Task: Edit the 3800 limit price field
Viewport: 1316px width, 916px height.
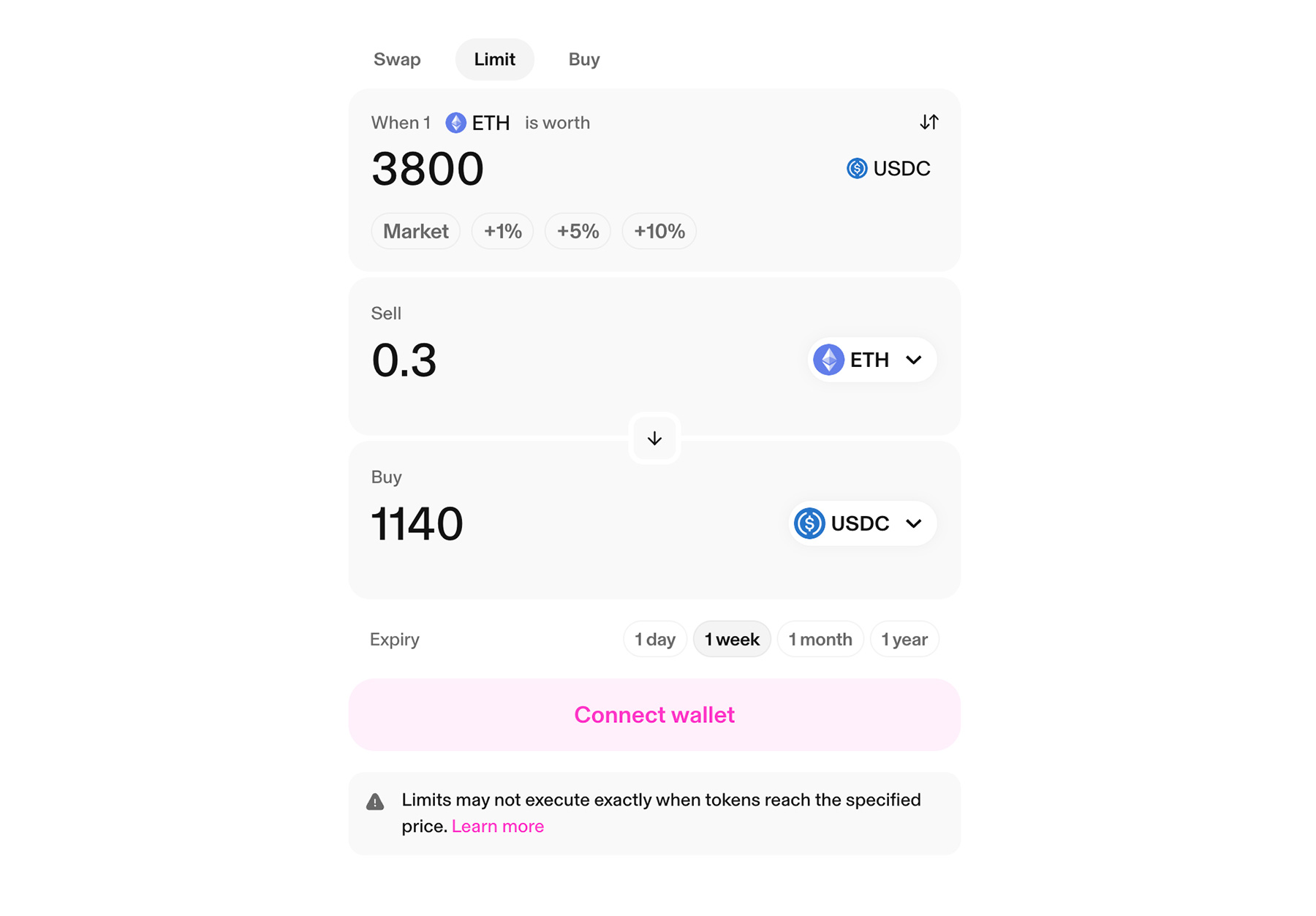Action: (428, 169)
